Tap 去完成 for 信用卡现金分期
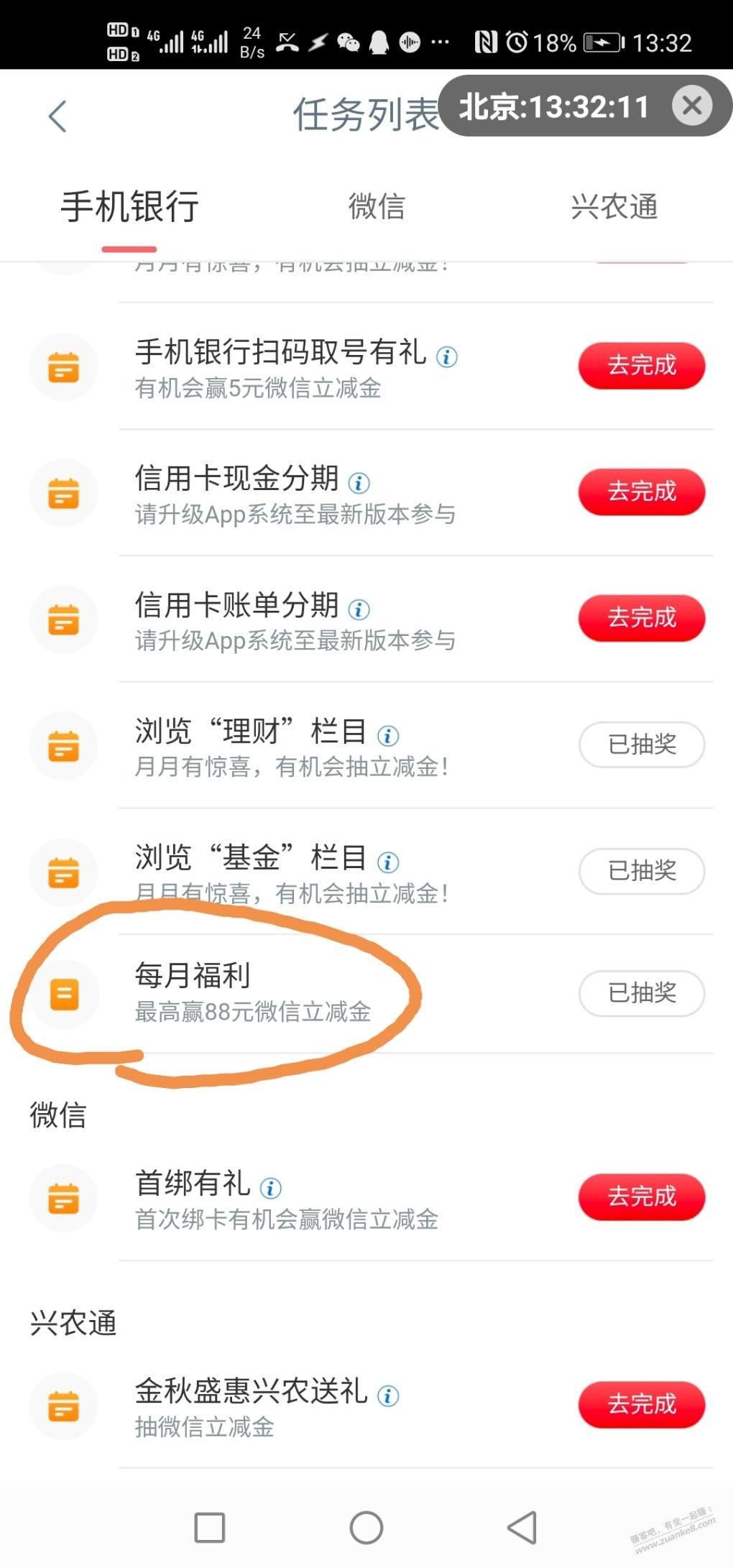 (641, 492)
